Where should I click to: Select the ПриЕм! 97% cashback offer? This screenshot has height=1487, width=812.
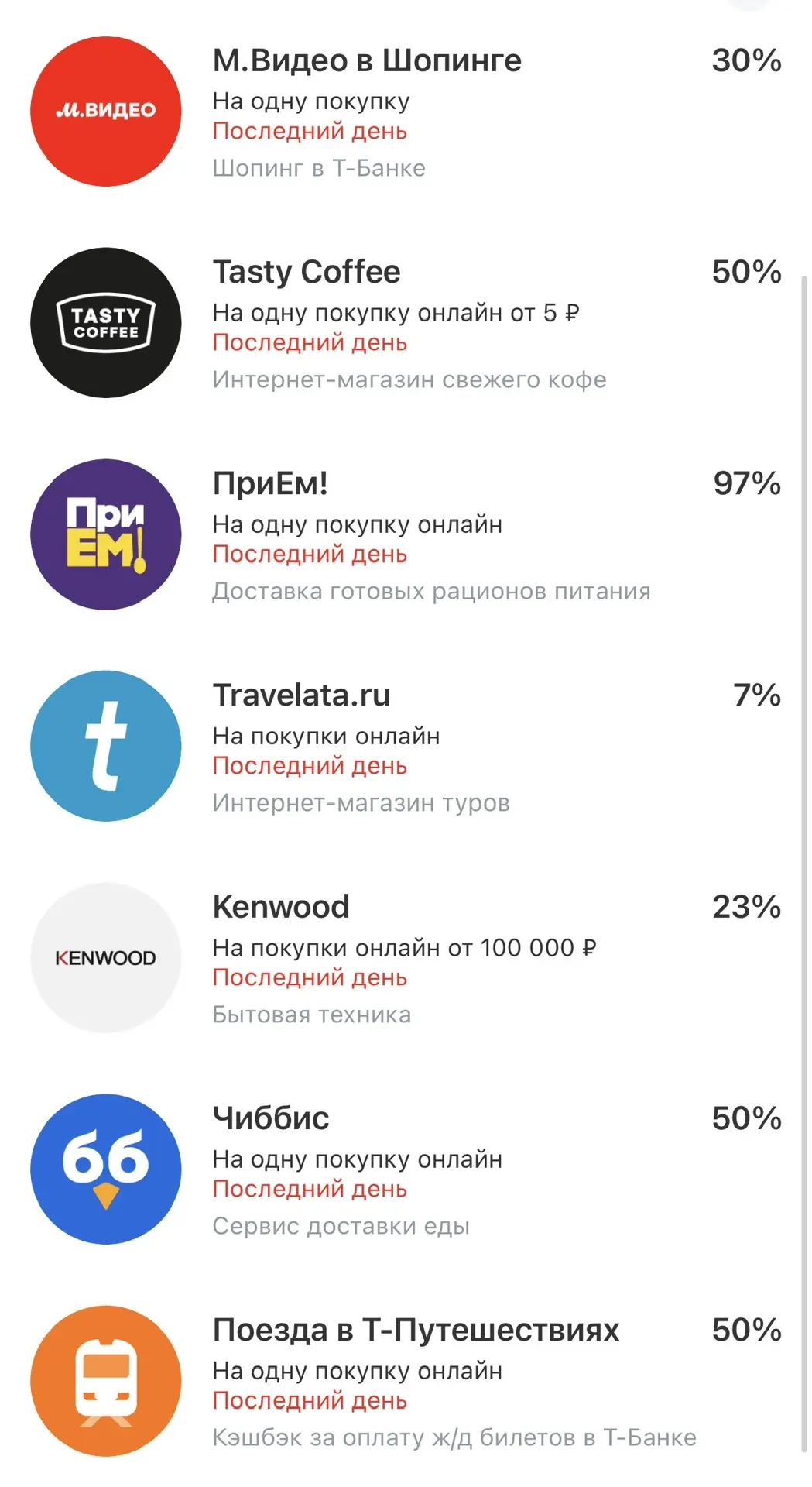tap(406, 534)
